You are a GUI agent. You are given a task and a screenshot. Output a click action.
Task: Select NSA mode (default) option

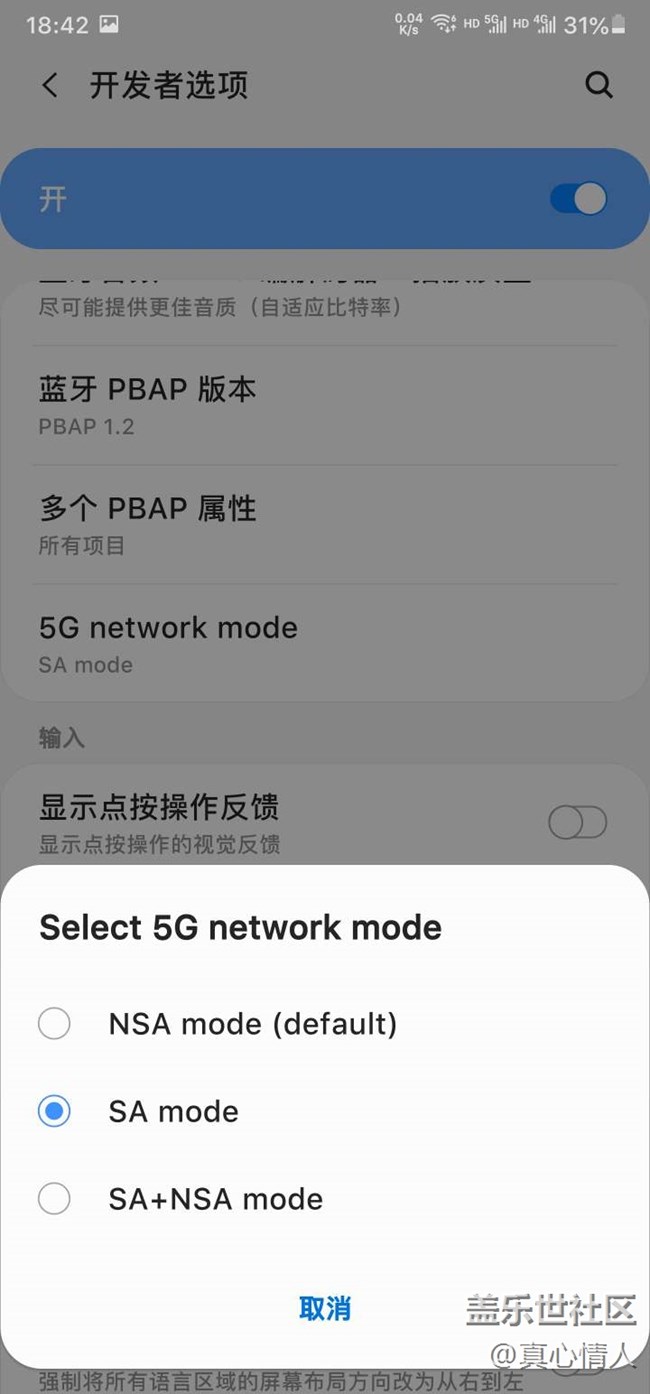tap(325, 1023)
